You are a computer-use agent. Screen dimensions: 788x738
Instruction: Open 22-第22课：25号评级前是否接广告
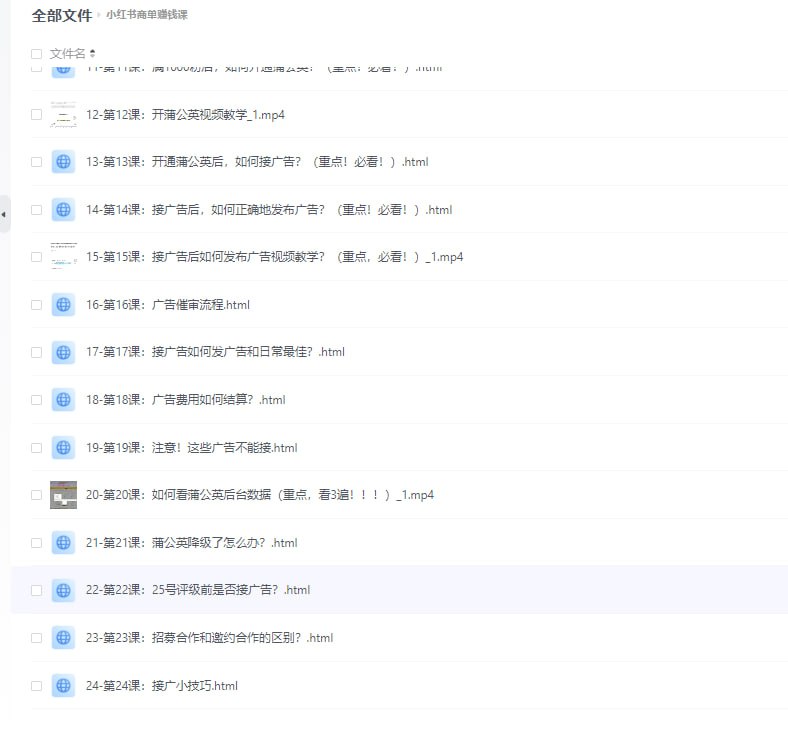pyautogui.click(x=198, y=590)
